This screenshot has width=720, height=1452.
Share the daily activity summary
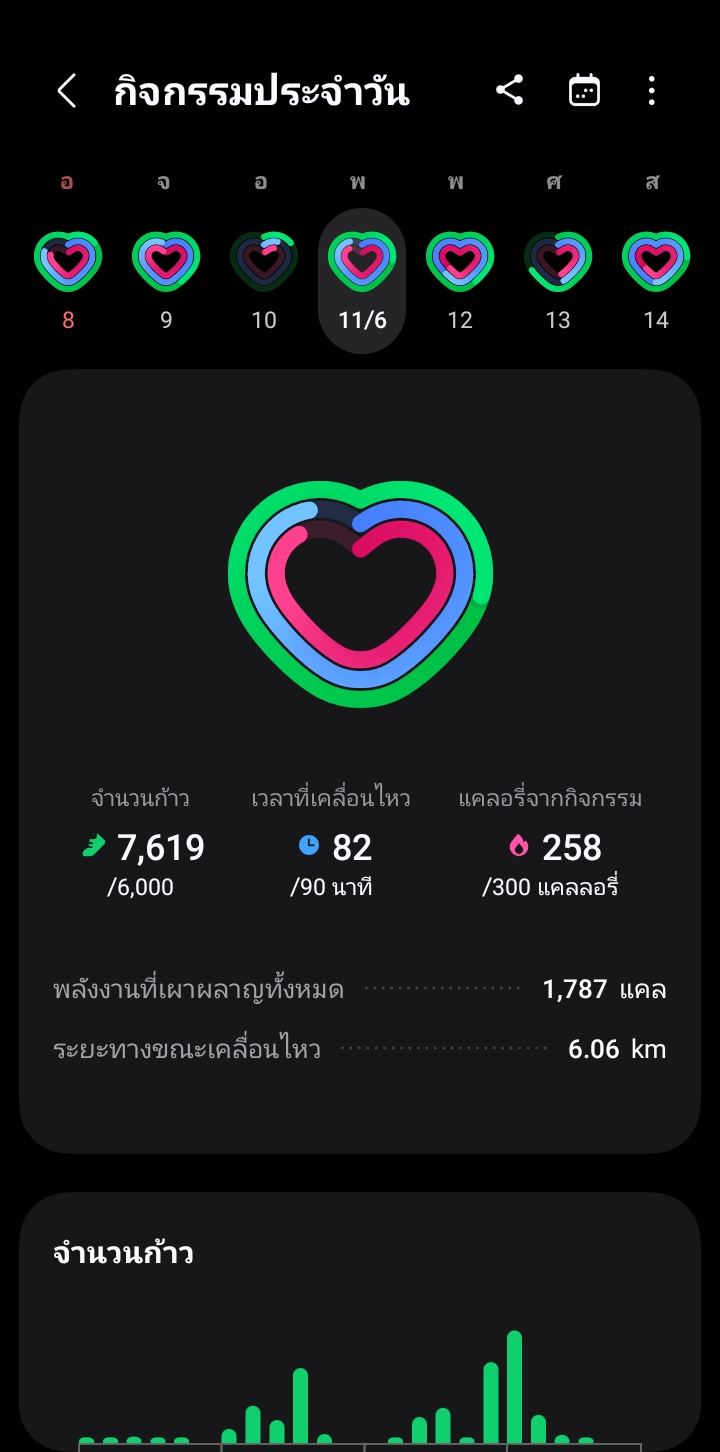click(510, 91)
